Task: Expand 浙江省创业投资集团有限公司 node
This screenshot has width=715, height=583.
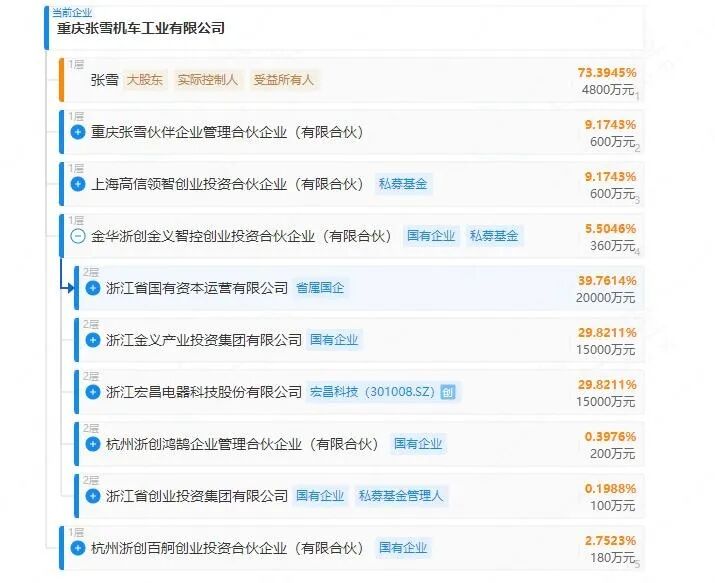Action: [93, 496]
